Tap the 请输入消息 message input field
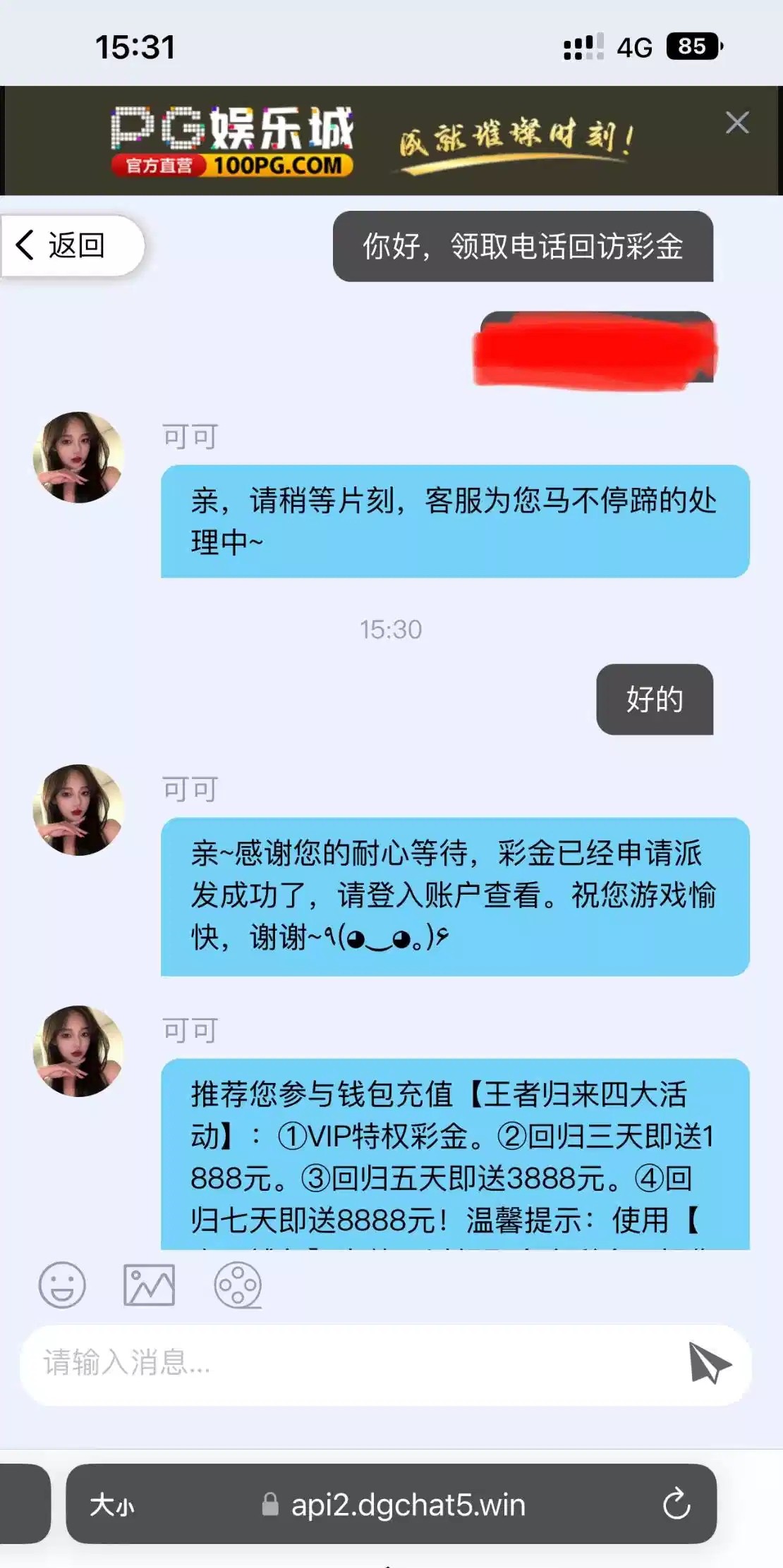783x1568 pixels. (x=212, y=1366)
